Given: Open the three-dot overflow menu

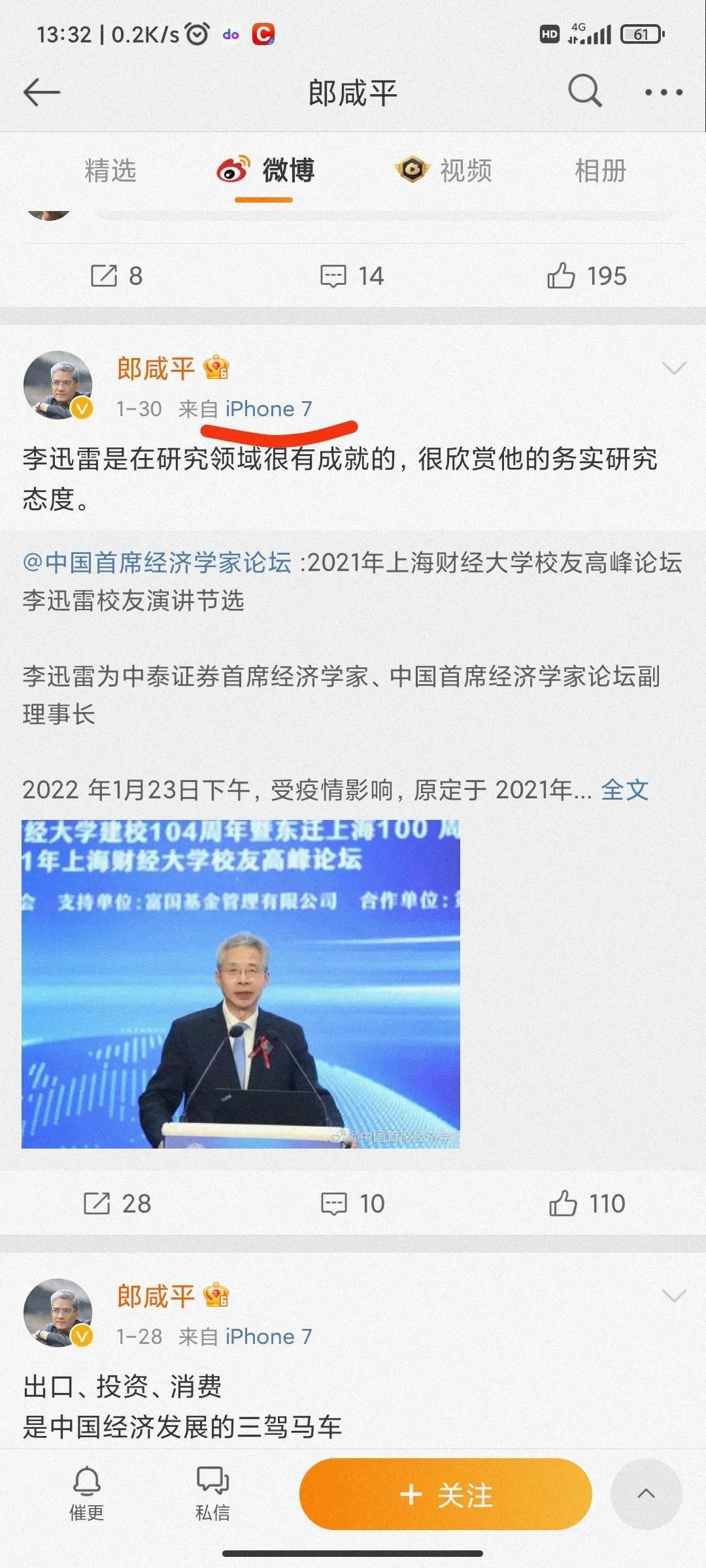Looking at the screenshot, I should click(664, 92).
